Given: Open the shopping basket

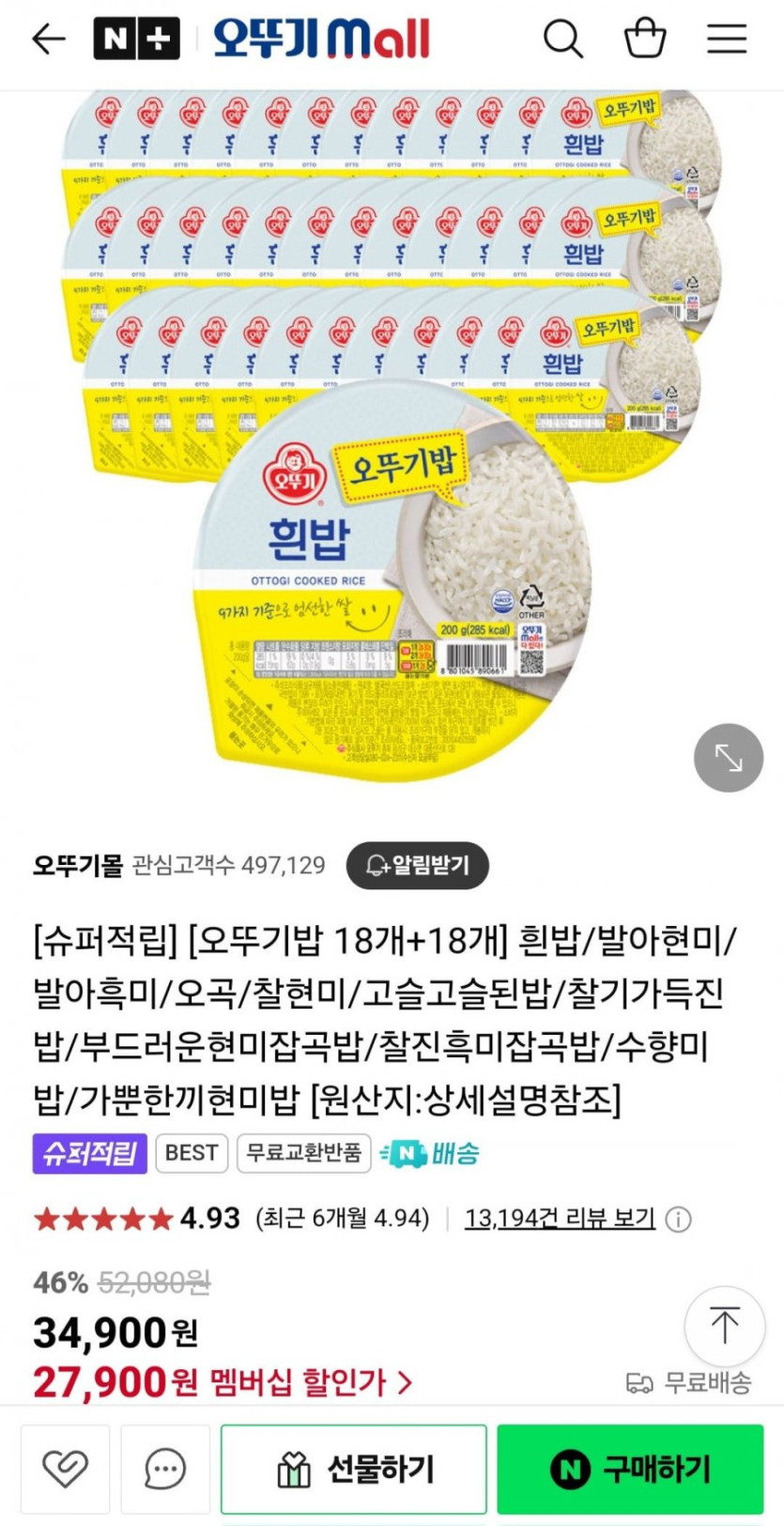Looking at the screenshot, I should click(645, 39).
